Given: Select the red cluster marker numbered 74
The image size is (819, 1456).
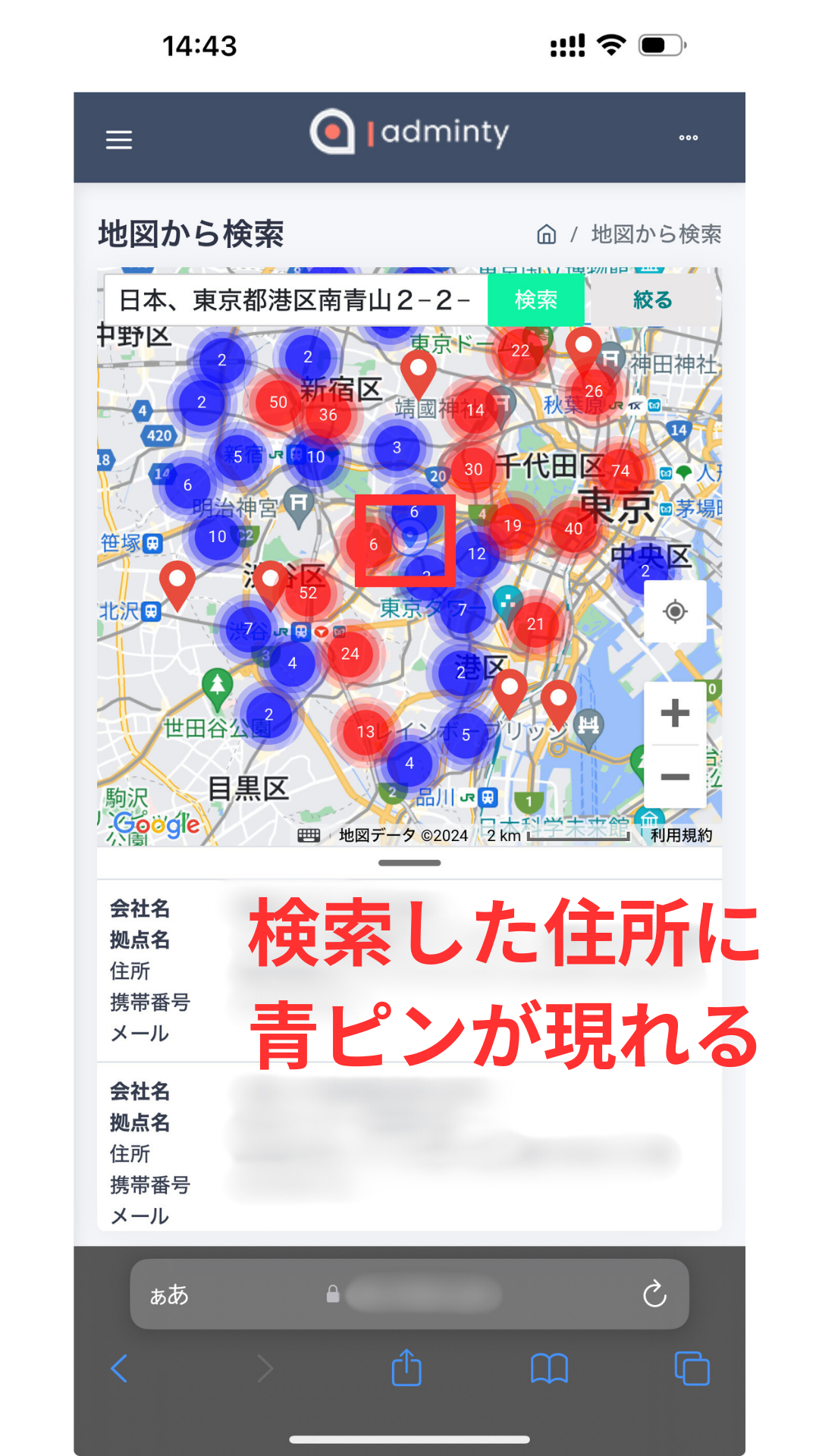Looking at the screenshot, I should pos(620,471).
